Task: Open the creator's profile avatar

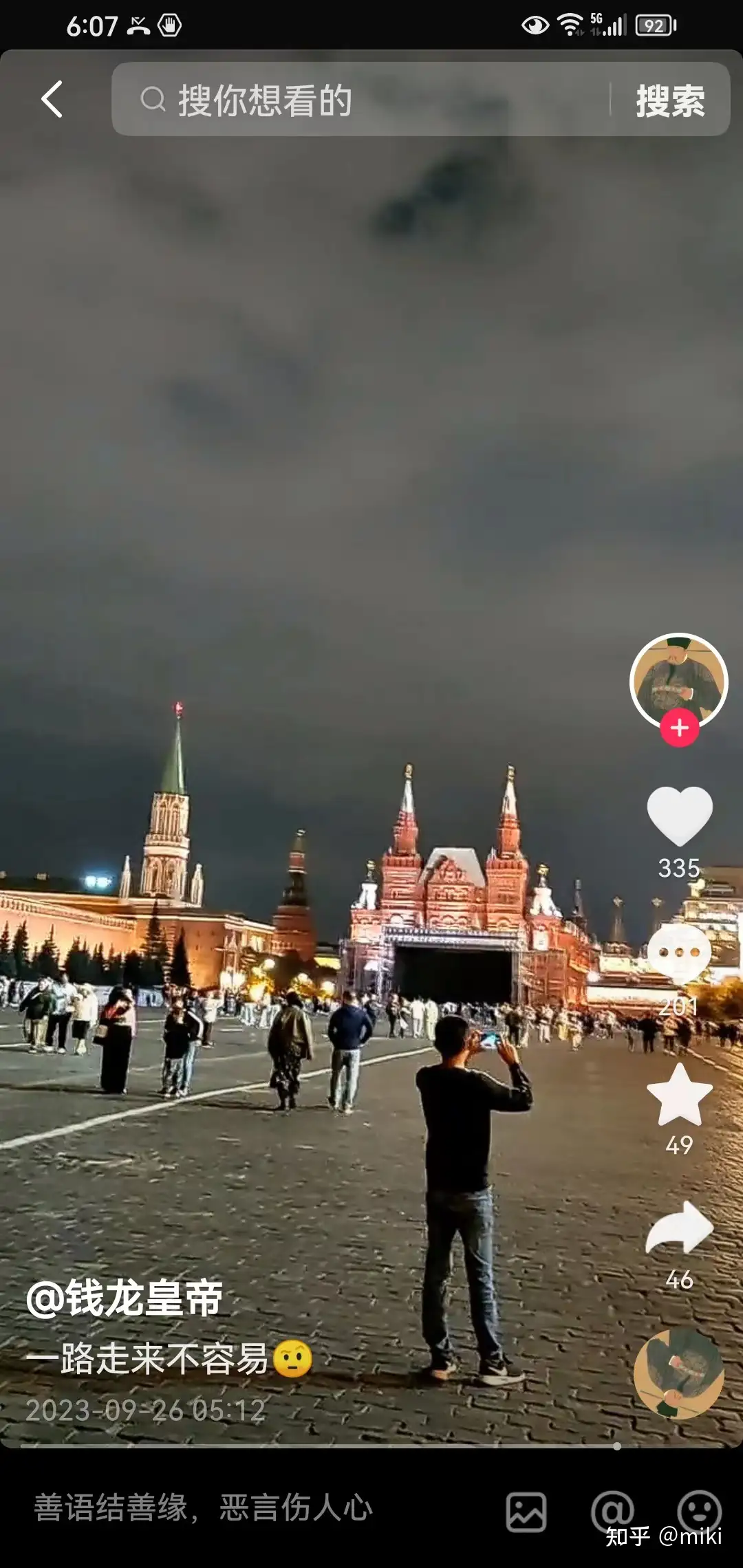Action: 678,678
